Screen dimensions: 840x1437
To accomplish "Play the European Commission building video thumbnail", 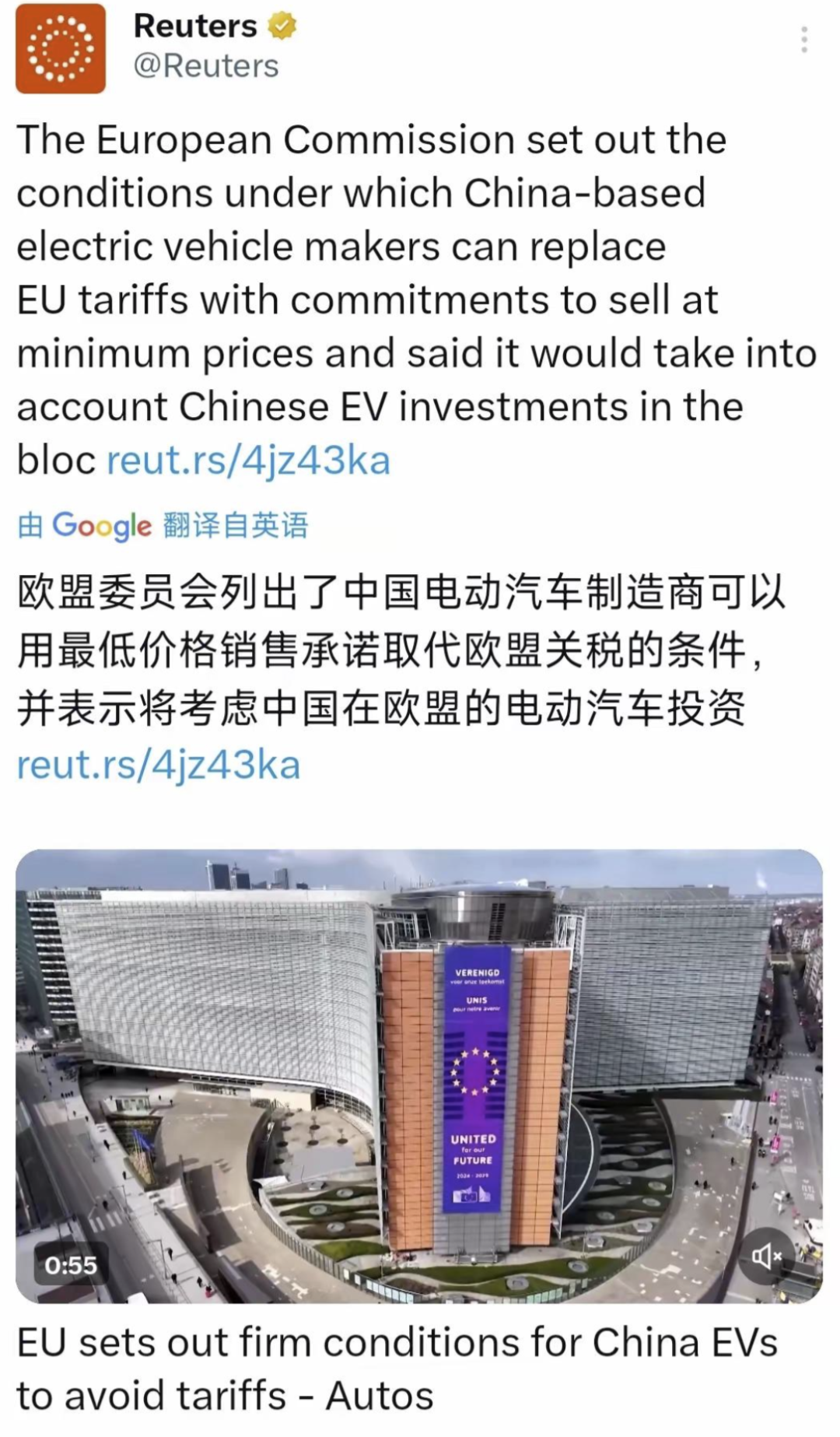I will (420, 1074).
